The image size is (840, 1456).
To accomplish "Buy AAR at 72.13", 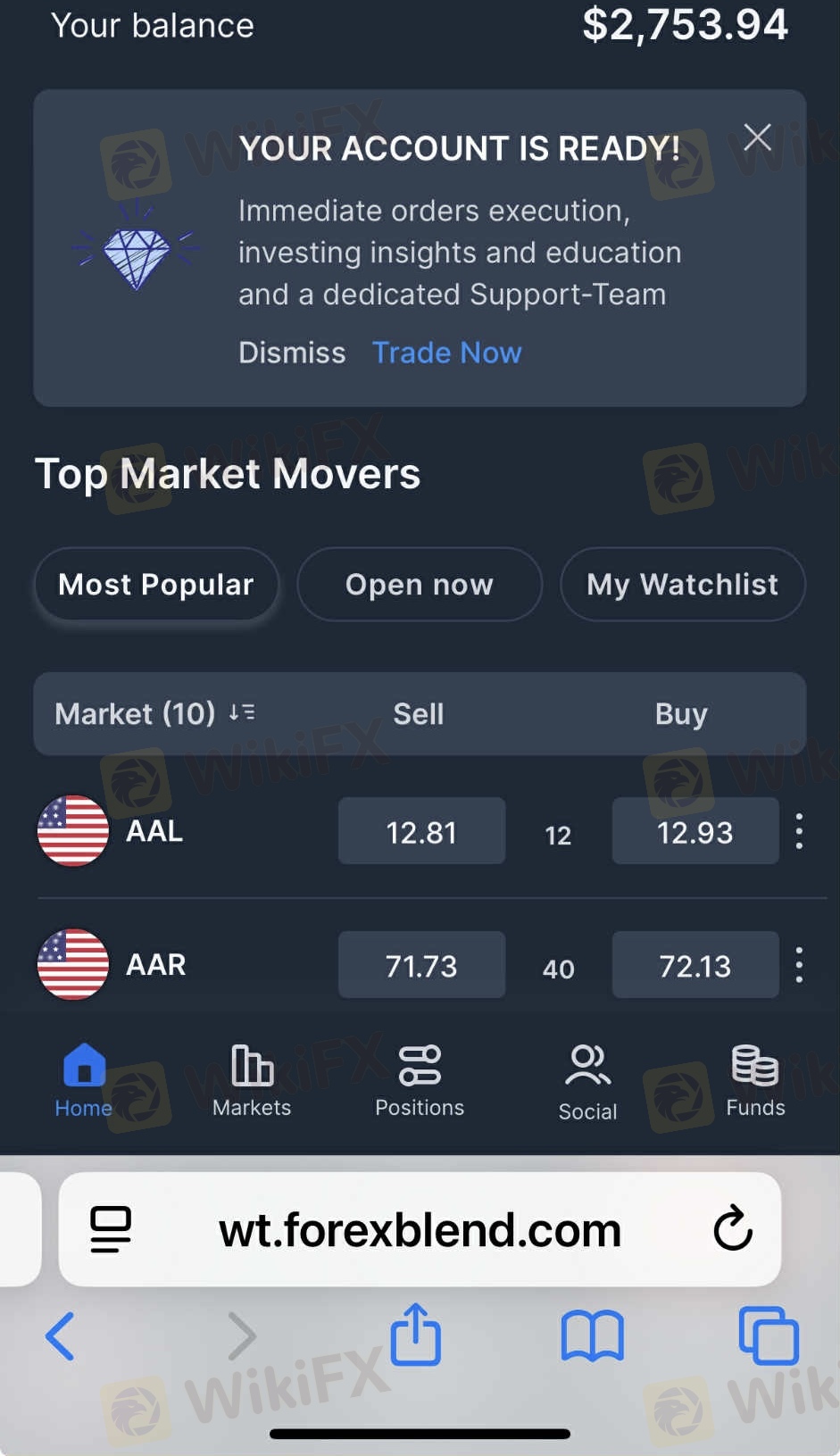I will click(x=695, y=965).
